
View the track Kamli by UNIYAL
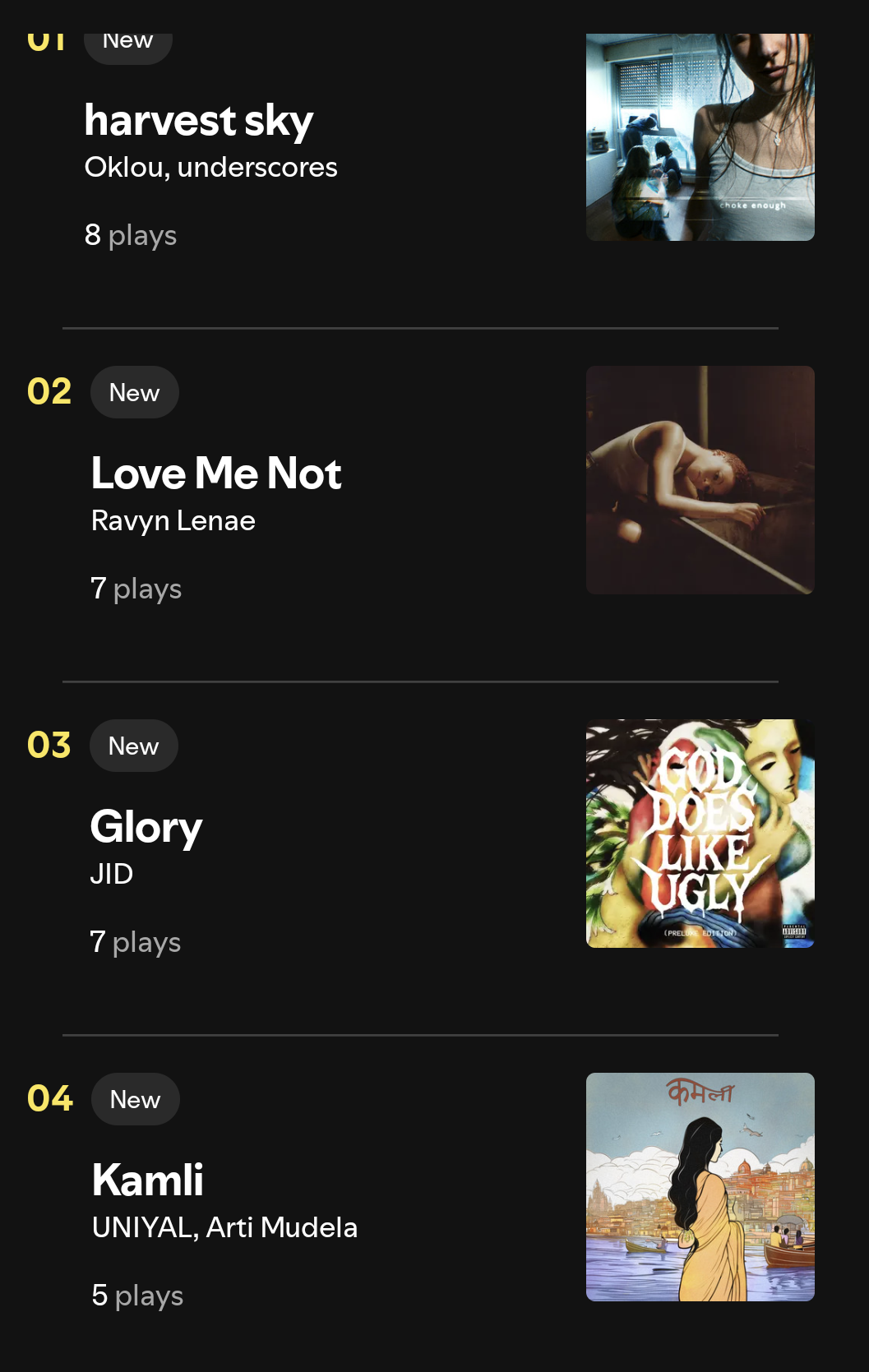[x=148, y=1180]
